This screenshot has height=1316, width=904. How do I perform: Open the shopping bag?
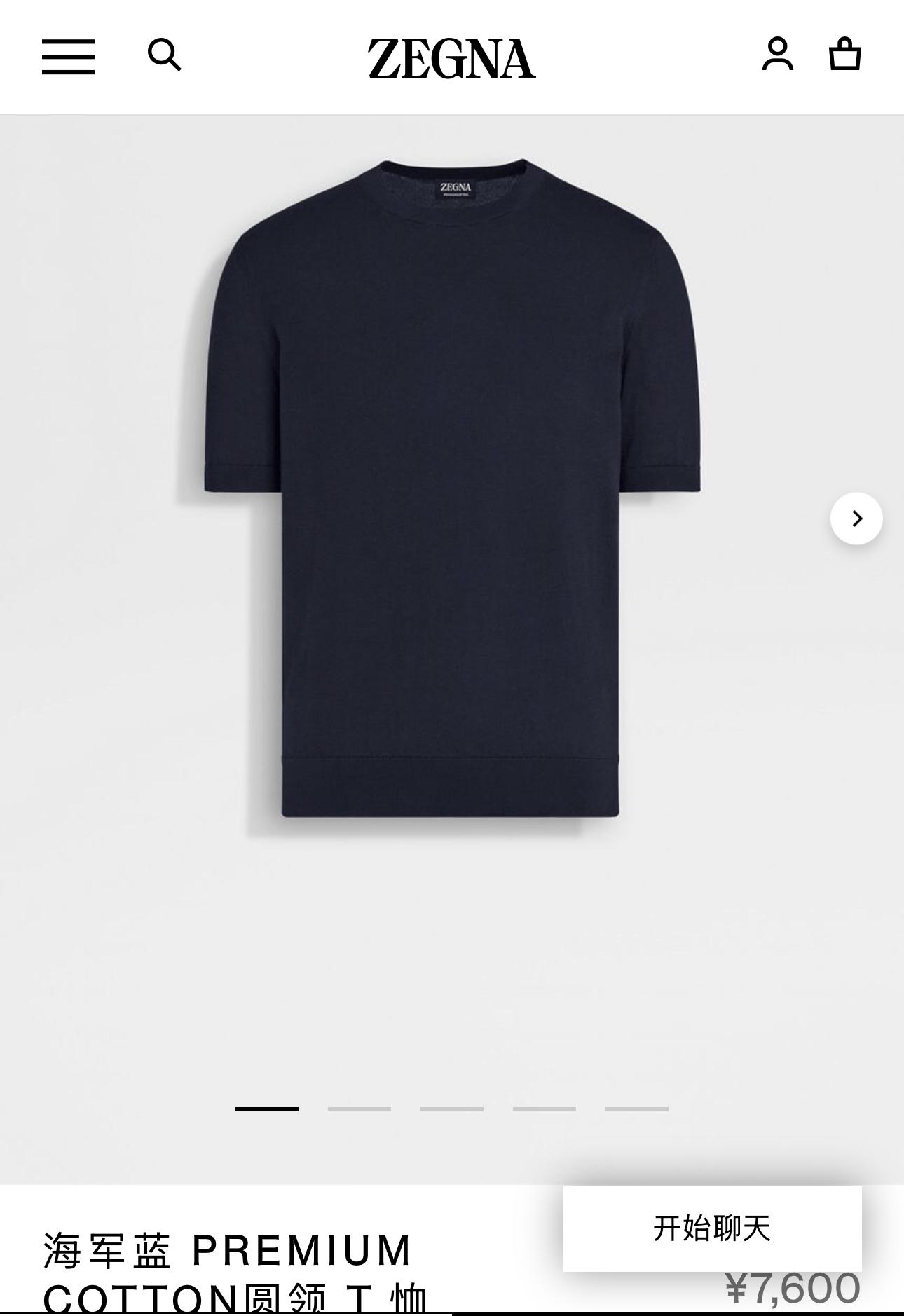[844, 55]
